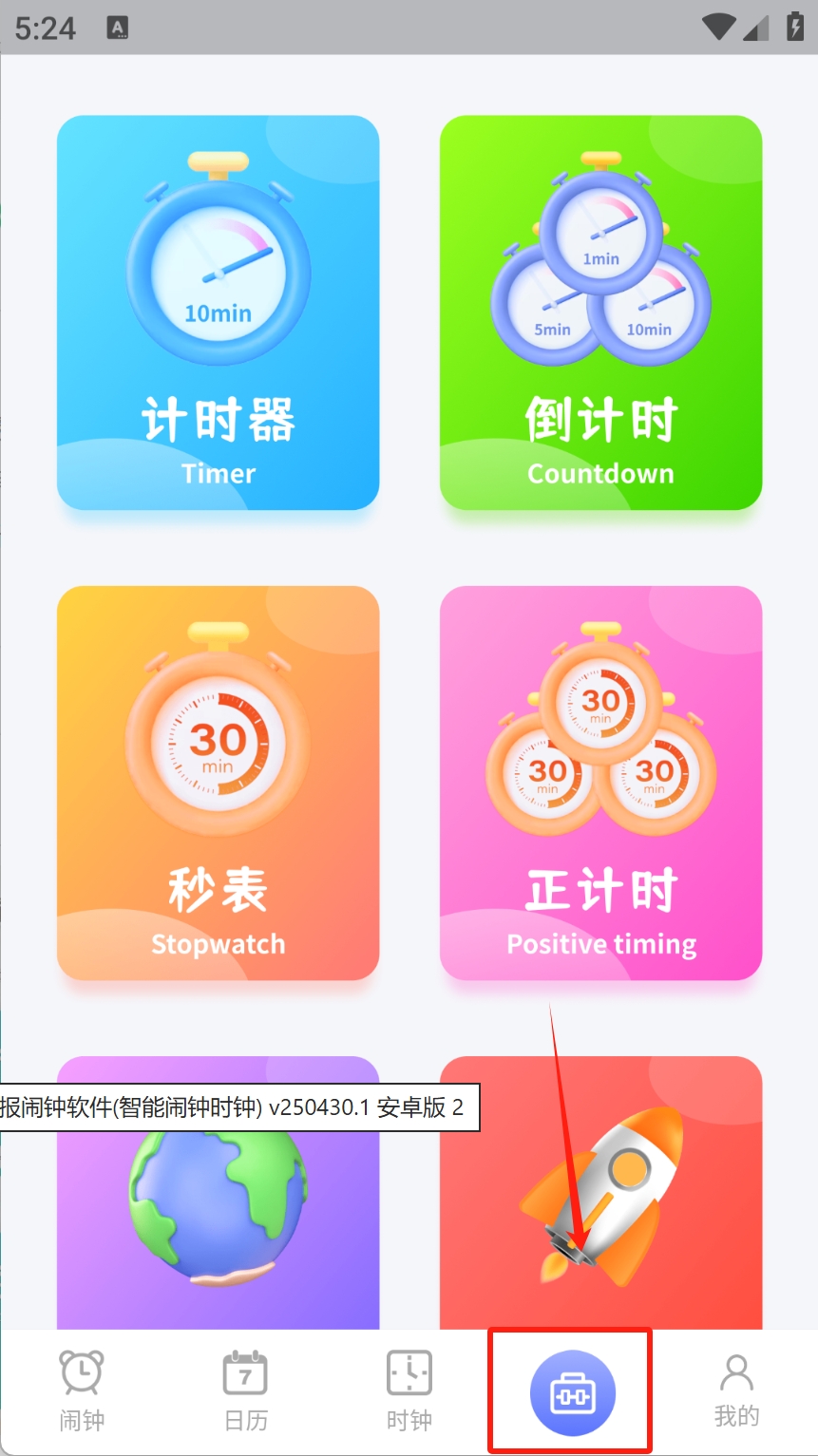Select the 正计时 Positive timing card
Image resolution: width=818 pixels, height=1456 pixels.
pos(600,783)
